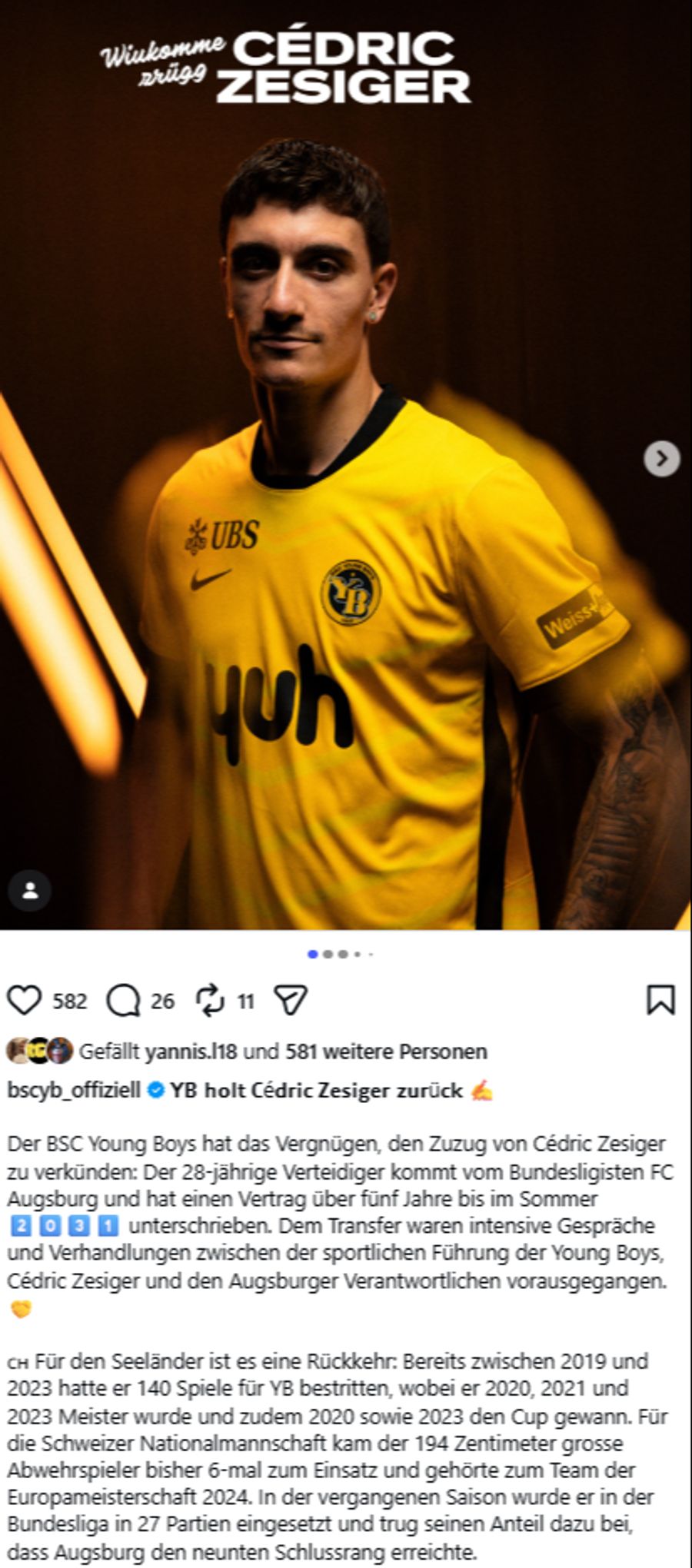Repost this YB announcement
This screenshot has width=692, height=1568.
pyautogui.click(x=209, y=1000)
